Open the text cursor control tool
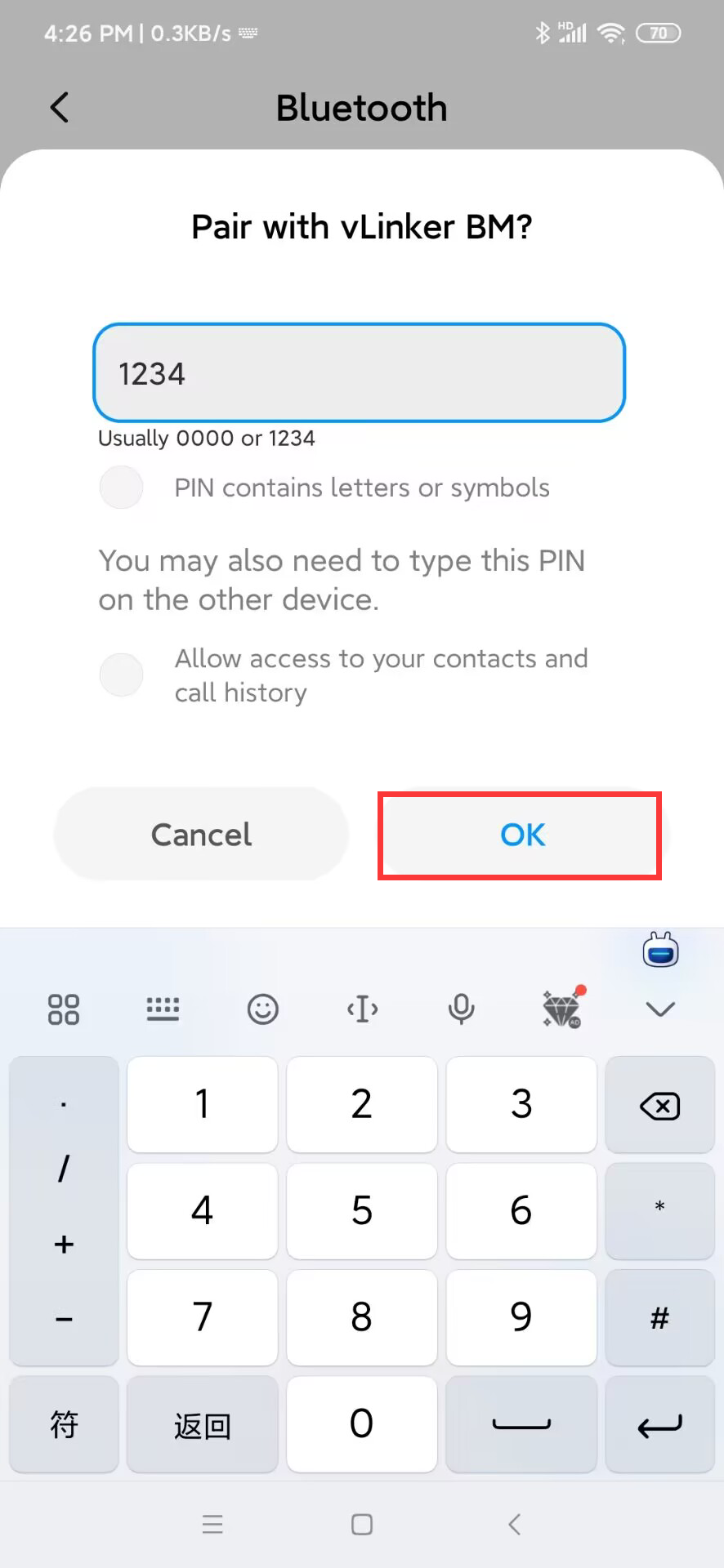The width and height of the screenshot is (724, 1568). coord(362,1009)
